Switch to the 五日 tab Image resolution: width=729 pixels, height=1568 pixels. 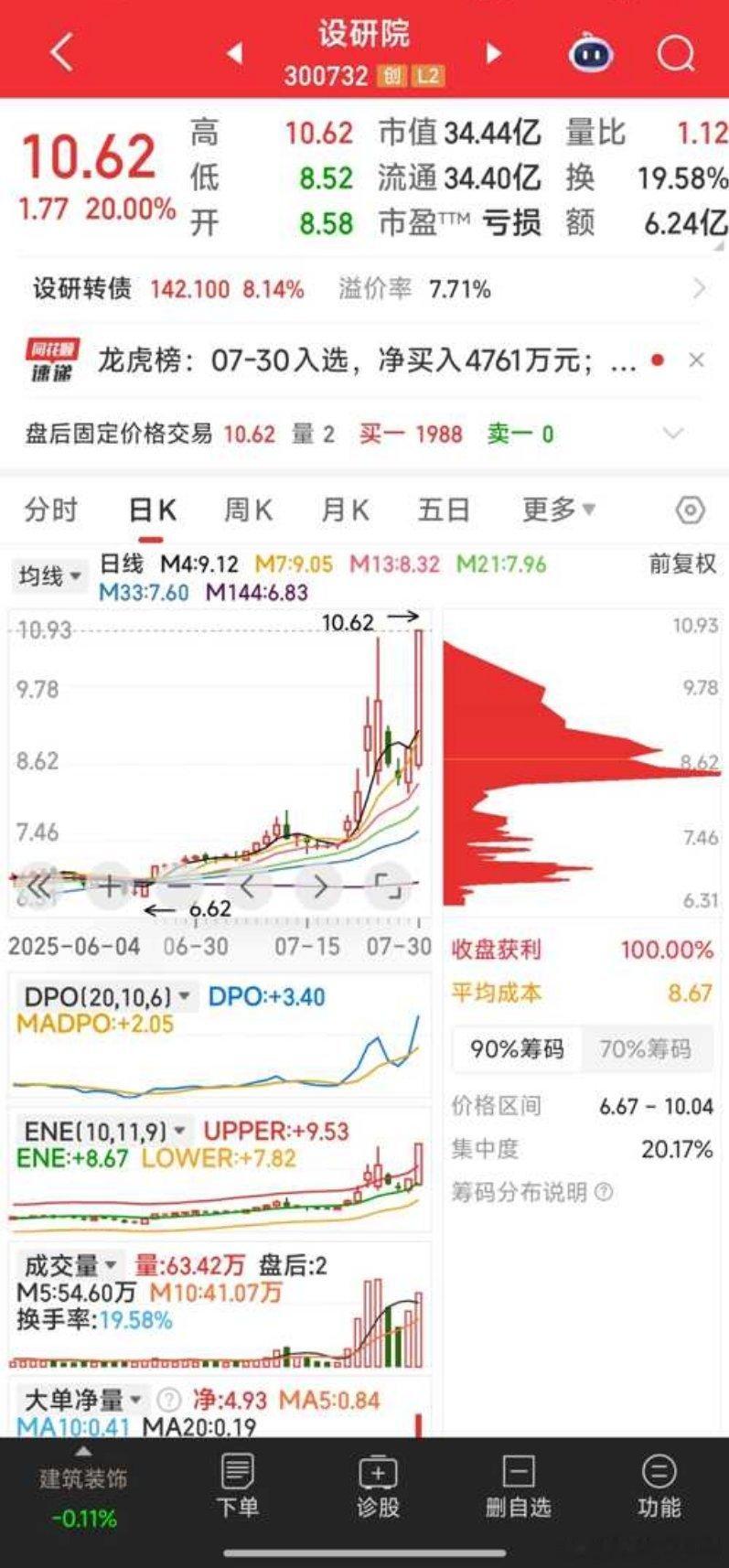[444, 510]
